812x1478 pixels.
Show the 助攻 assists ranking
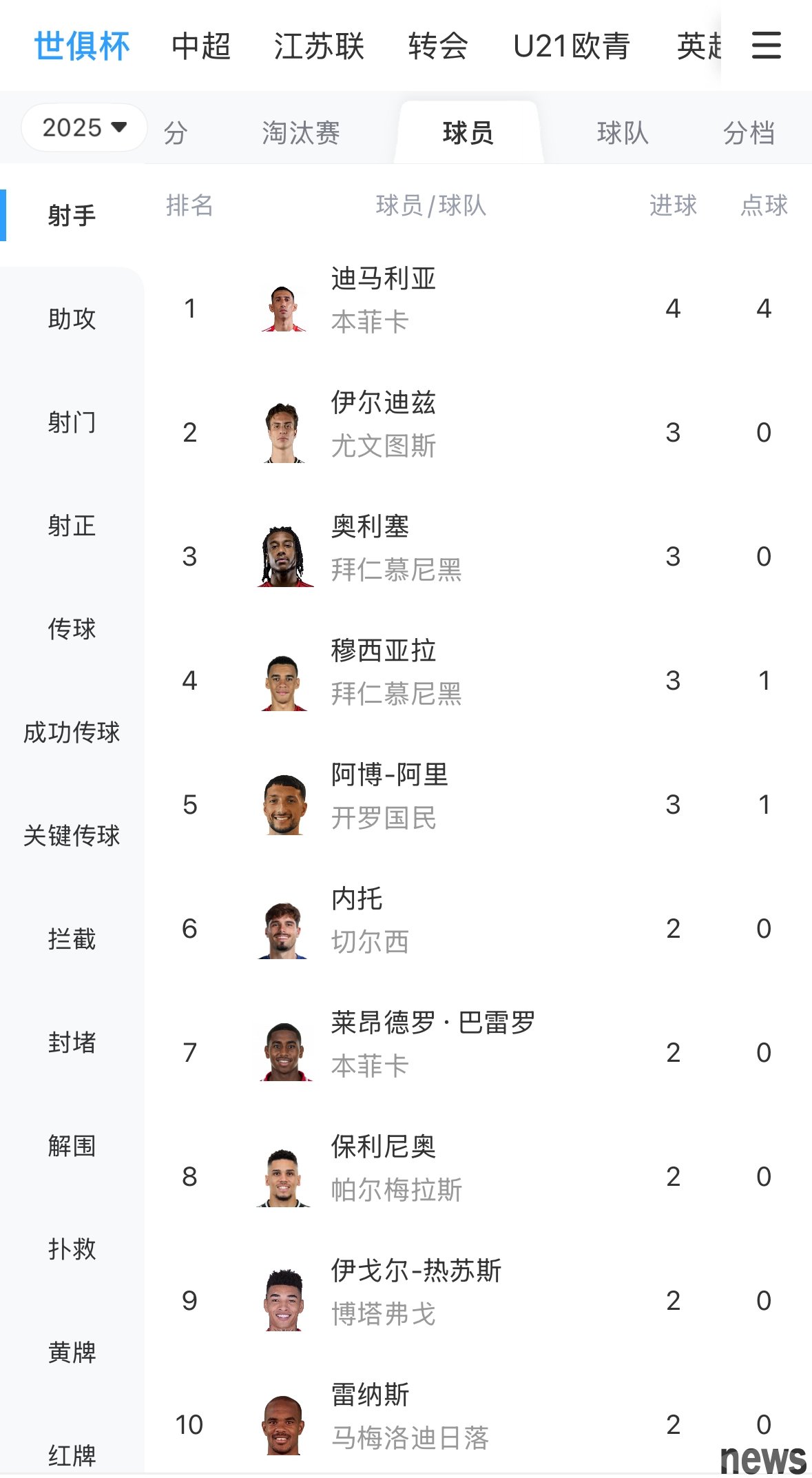(x=72, y=319)
